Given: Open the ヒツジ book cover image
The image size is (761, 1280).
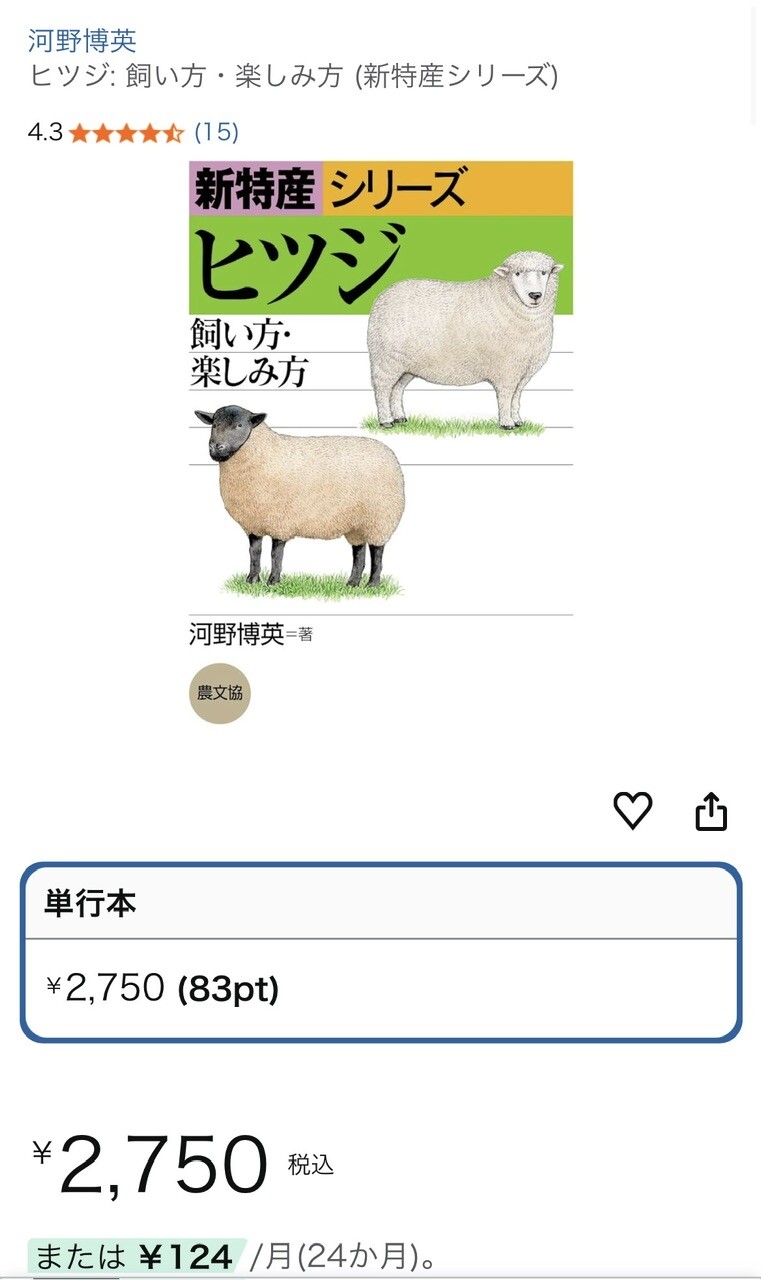Looking at the screenshot, I should (x=381, y=442).
